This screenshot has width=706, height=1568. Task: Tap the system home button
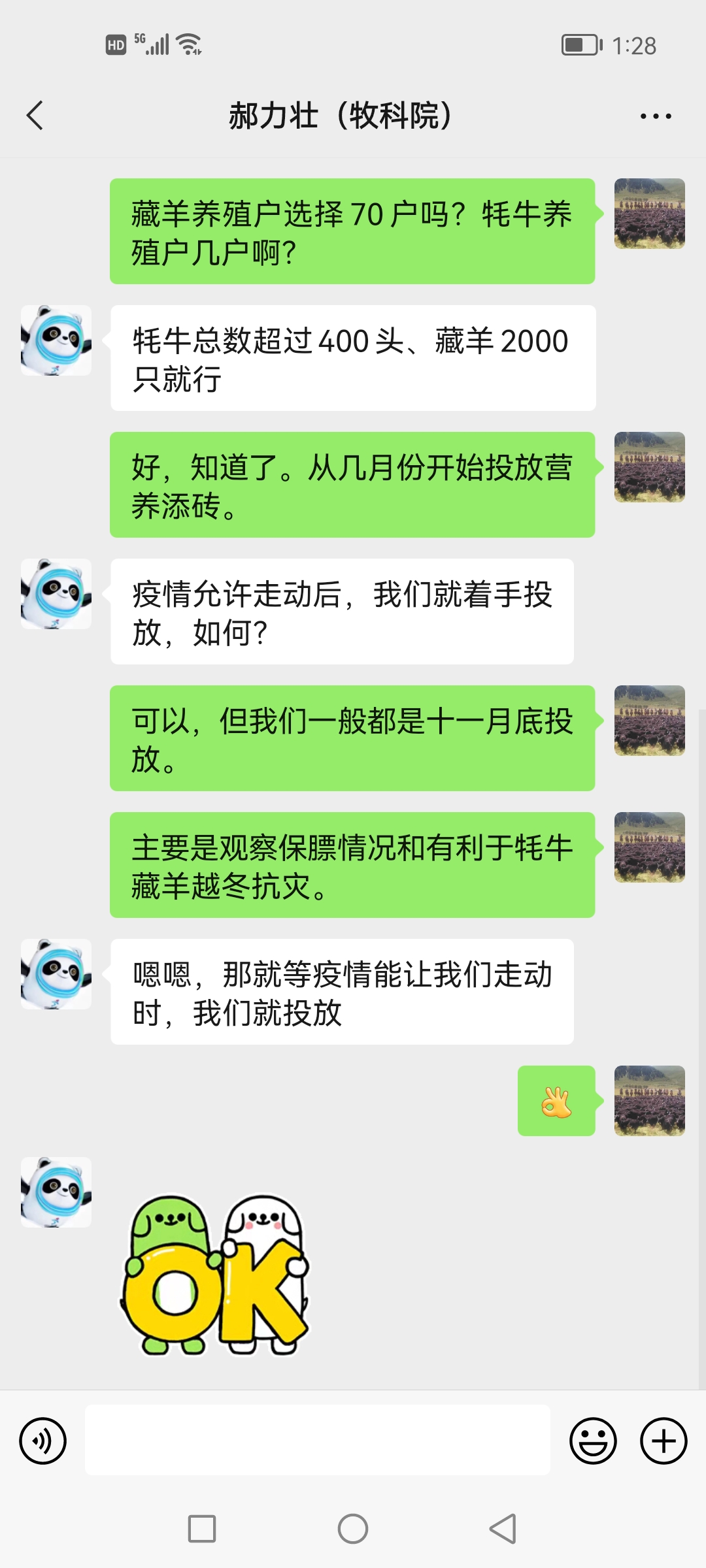coord(353,1529)
